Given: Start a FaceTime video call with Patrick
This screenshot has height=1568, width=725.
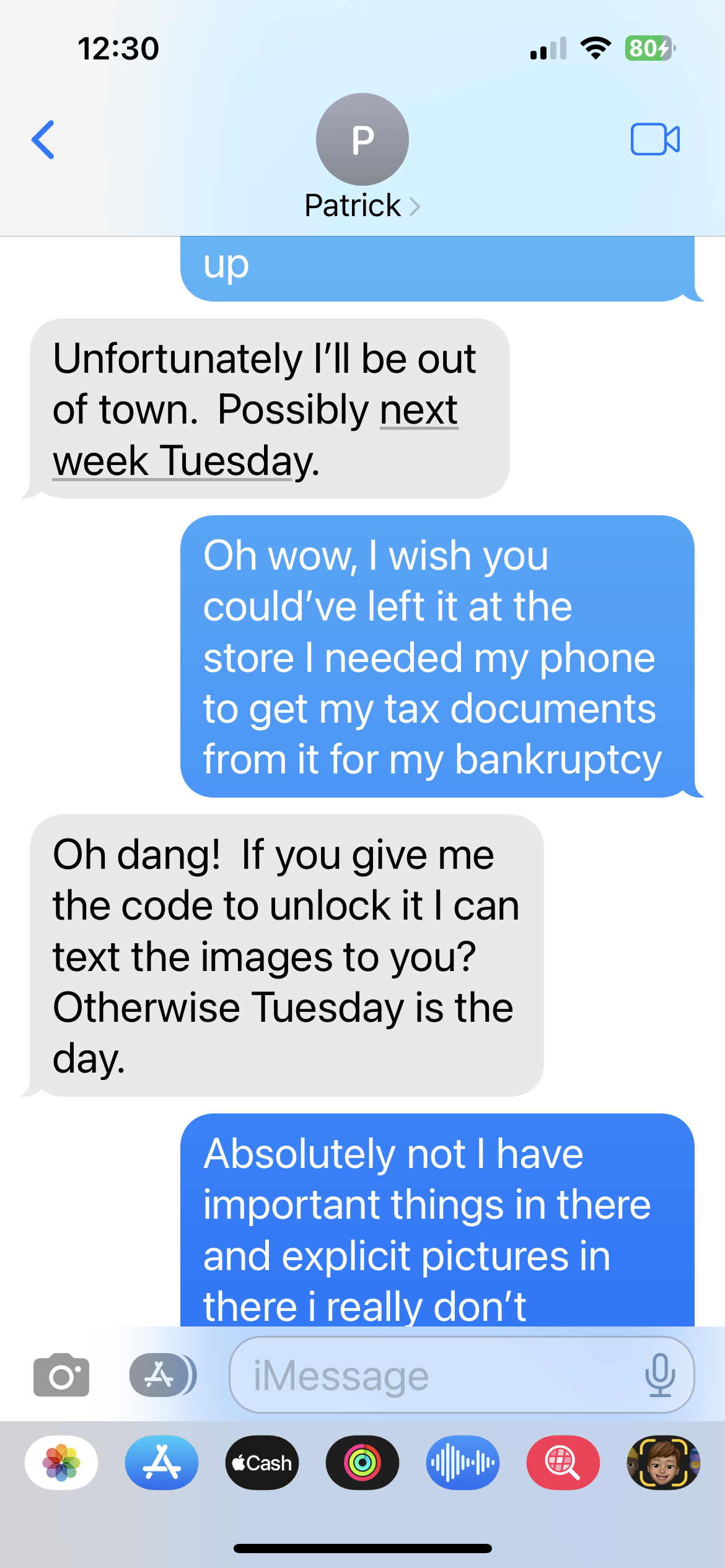Looking at the screenshot, I should coord(655,140).
